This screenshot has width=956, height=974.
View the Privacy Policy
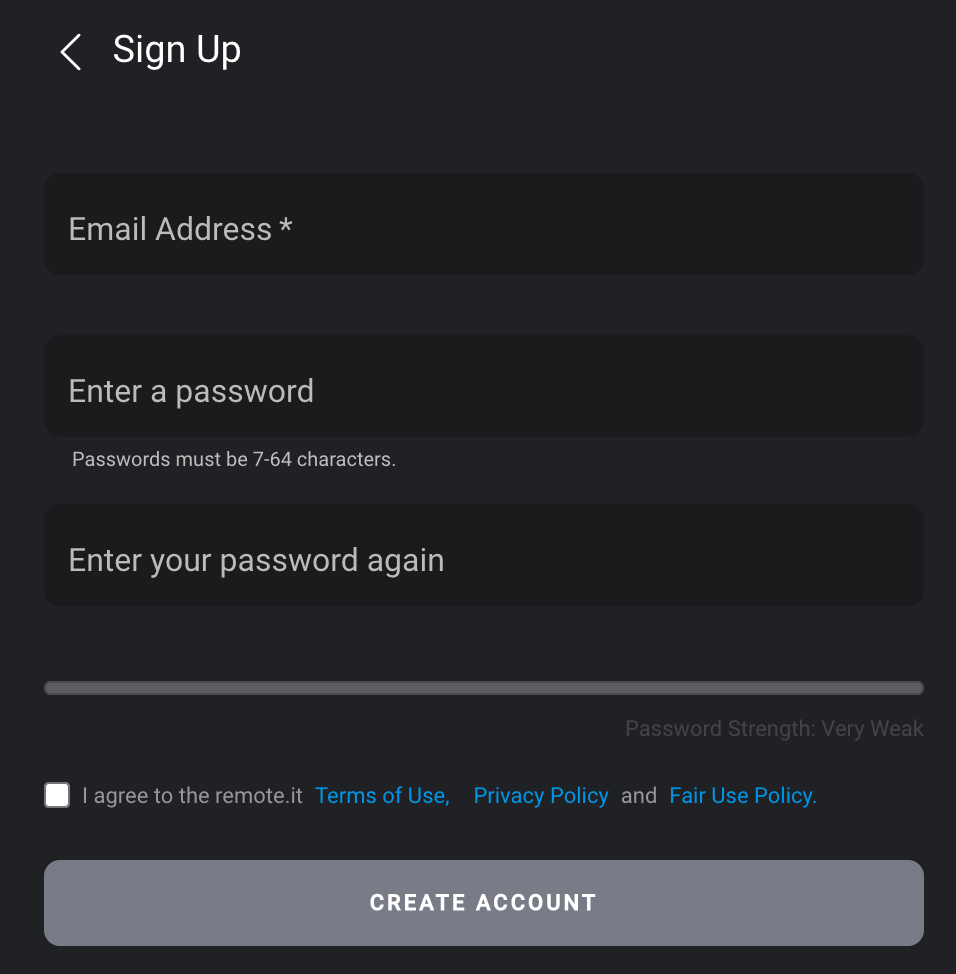(x=540, y=796)
